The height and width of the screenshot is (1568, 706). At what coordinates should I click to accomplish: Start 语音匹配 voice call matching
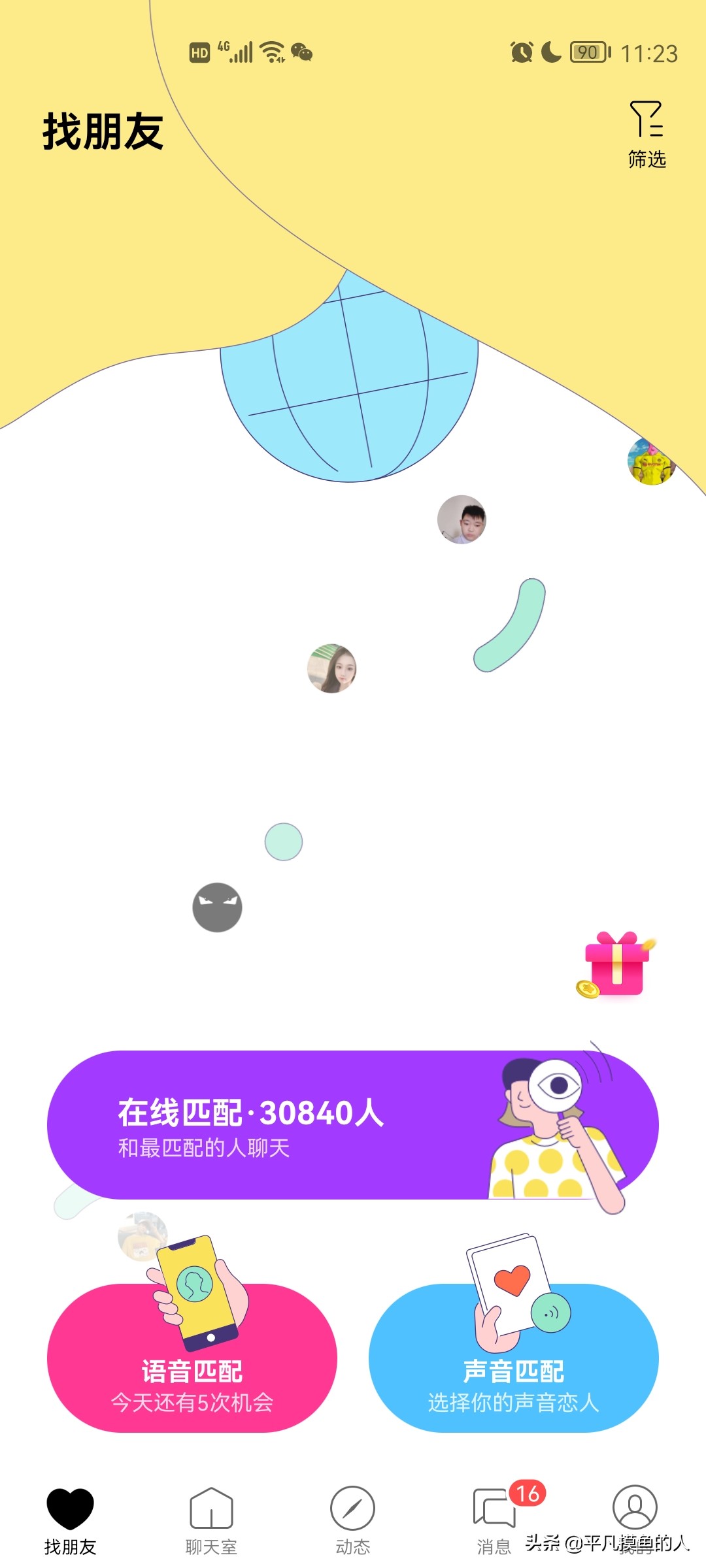click(x=192, y=1359)
